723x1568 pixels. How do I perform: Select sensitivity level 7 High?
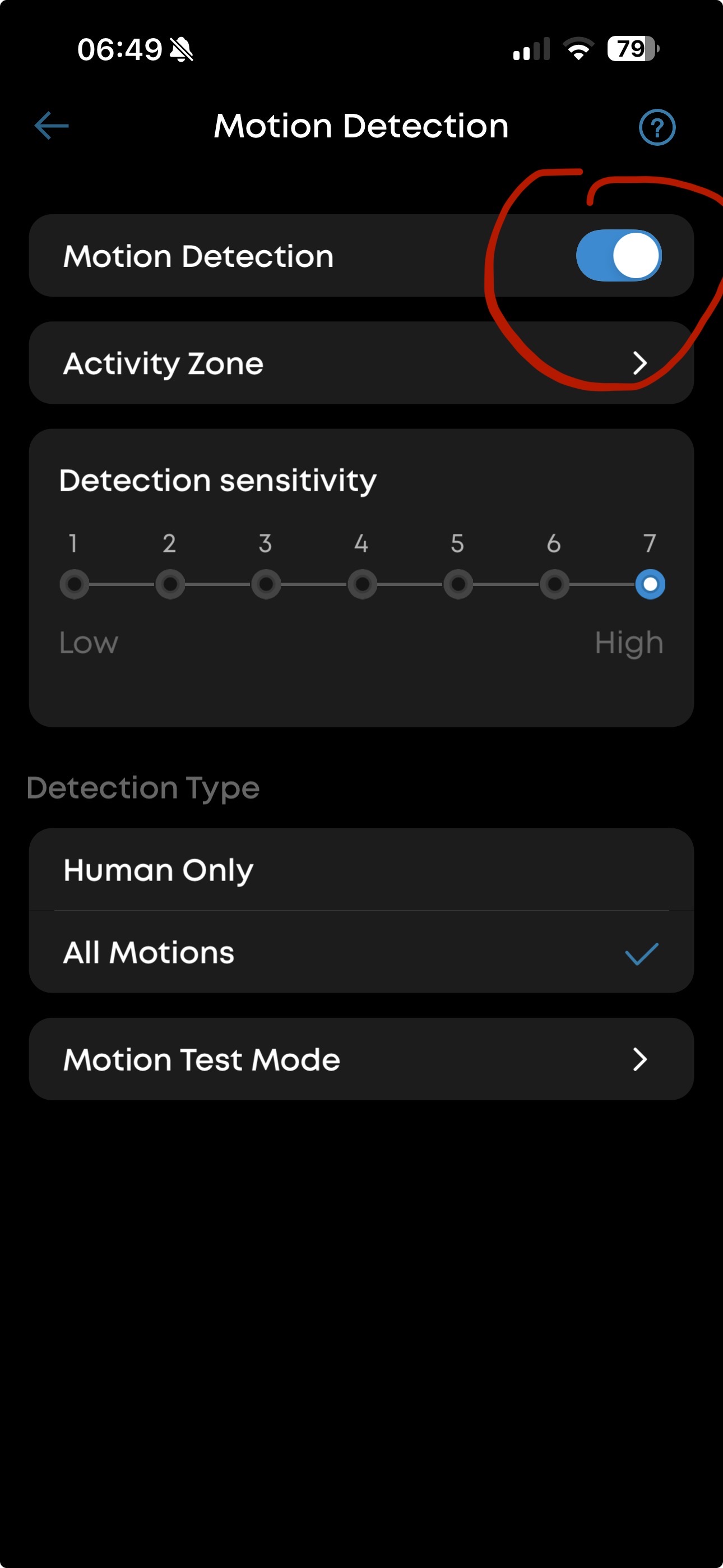click(650, 584)
